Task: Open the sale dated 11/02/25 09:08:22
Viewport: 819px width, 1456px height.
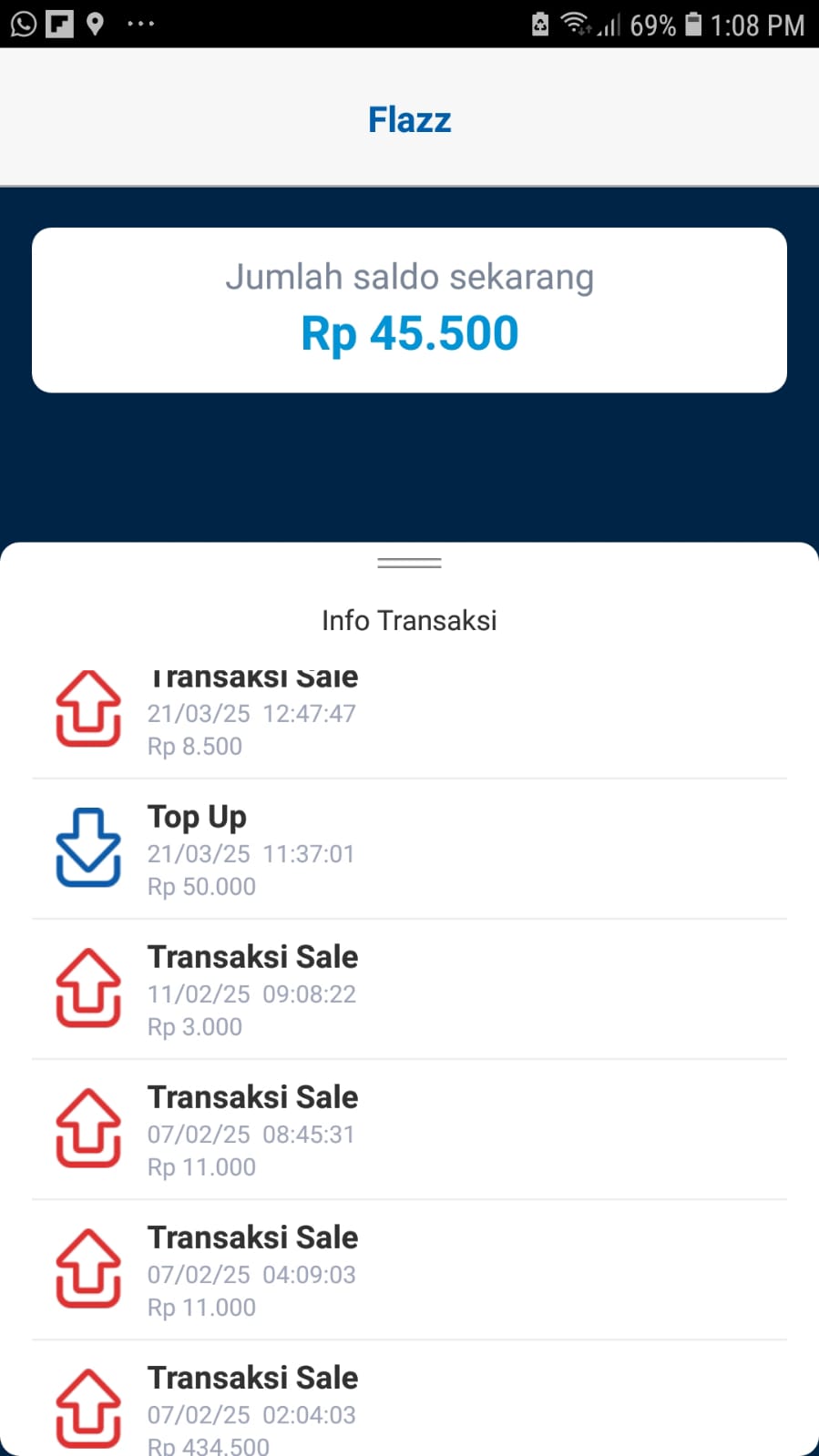Action: click(409, 990)
